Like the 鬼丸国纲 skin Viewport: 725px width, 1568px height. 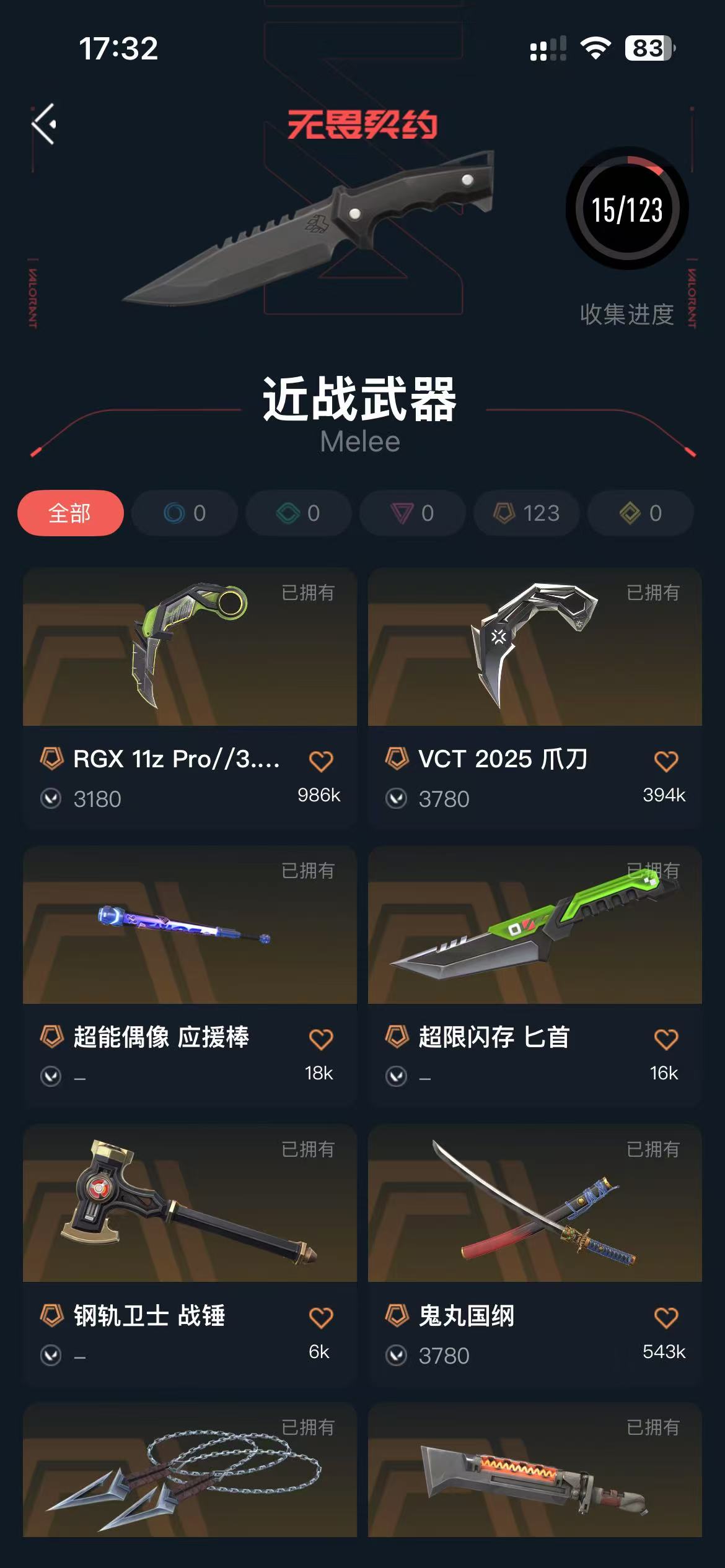(666, 1317)
